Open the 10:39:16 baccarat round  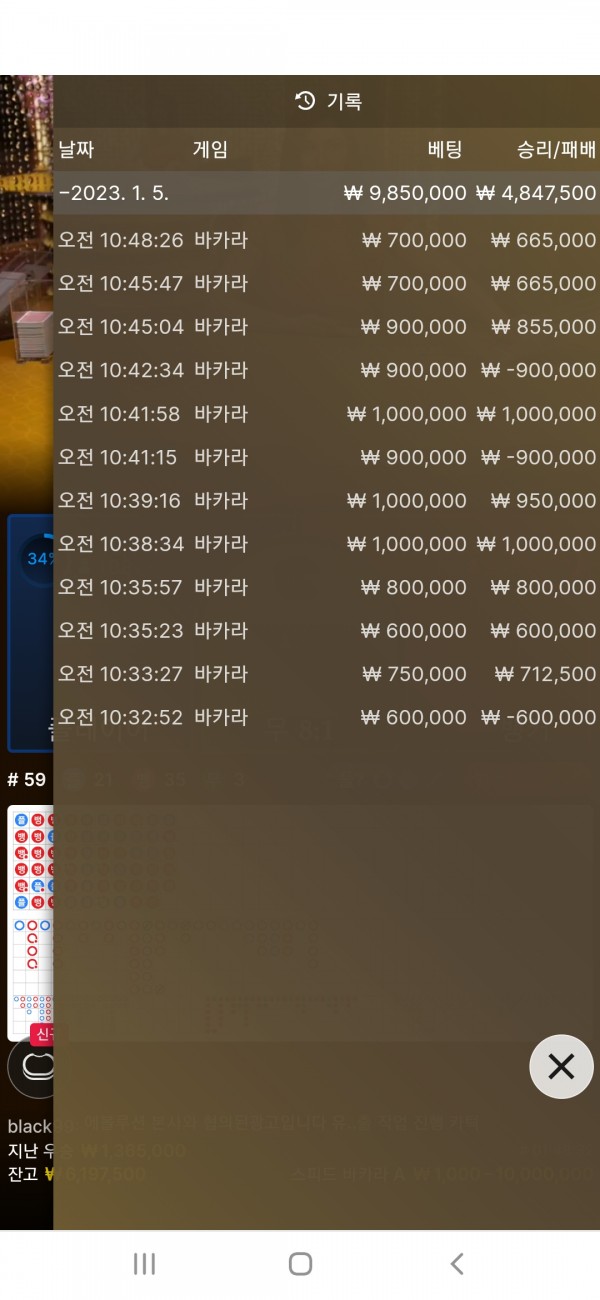(326, 500)
